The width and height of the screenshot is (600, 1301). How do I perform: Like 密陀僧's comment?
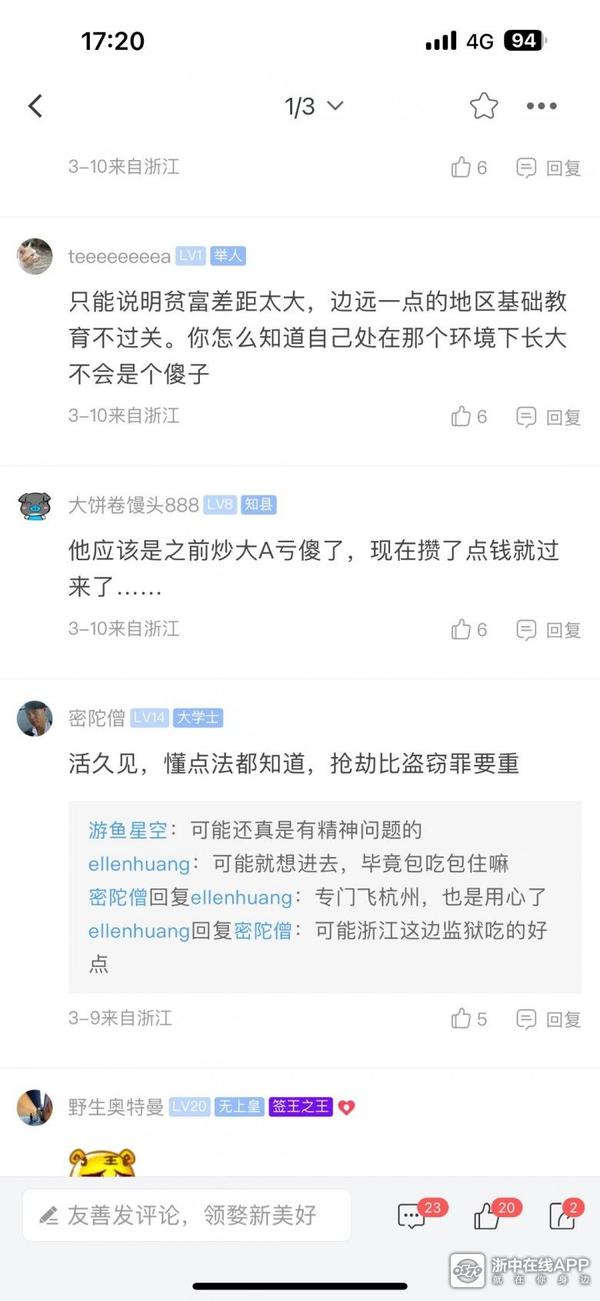click(469, 1018)
